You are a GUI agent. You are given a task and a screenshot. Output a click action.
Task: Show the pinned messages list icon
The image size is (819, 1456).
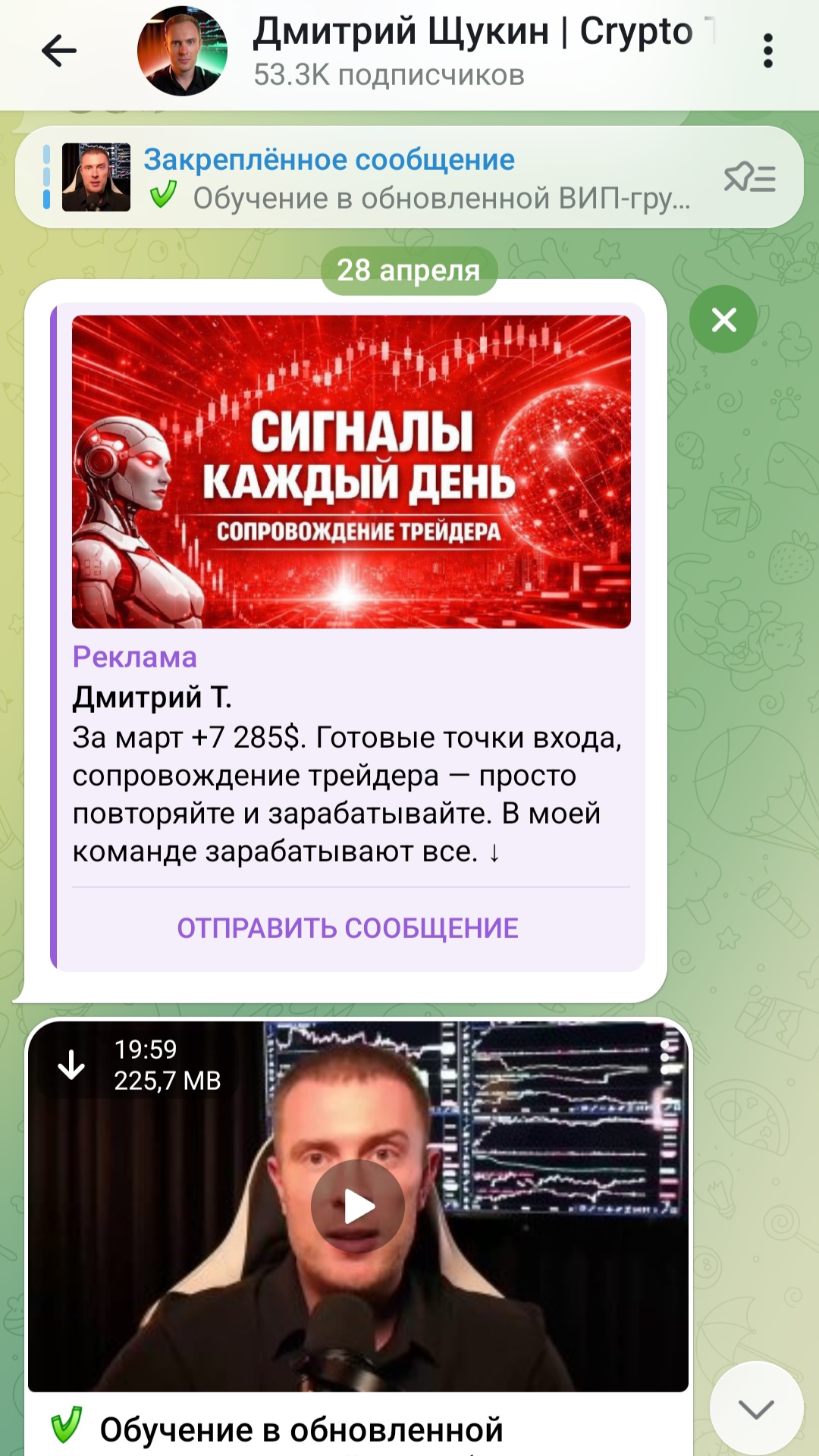point(749,179)
